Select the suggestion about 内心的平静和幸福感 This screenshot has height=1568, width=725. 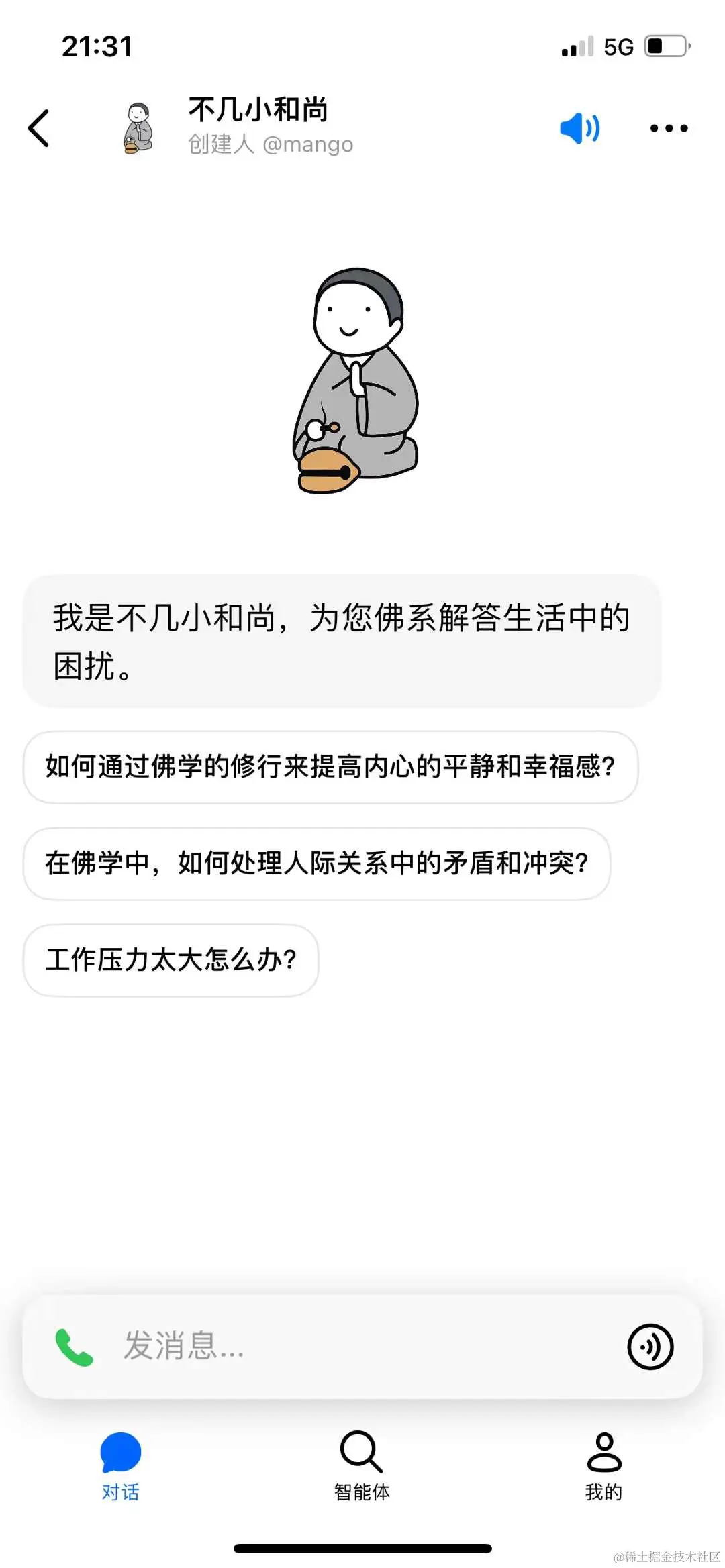pos(330,767)
